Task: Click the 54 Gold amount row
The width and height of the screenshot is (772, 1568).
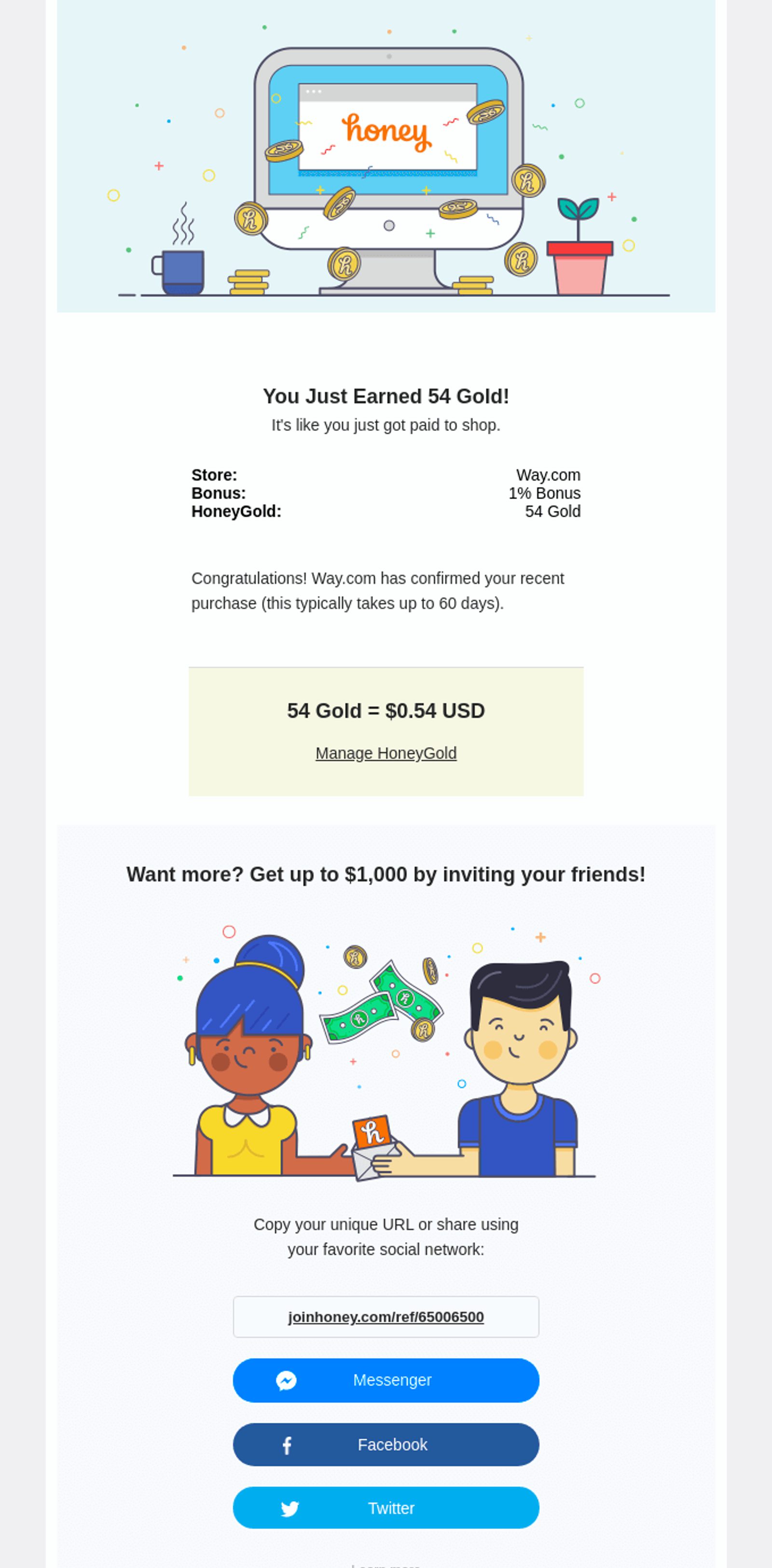Action: click(x=553, y=512)
